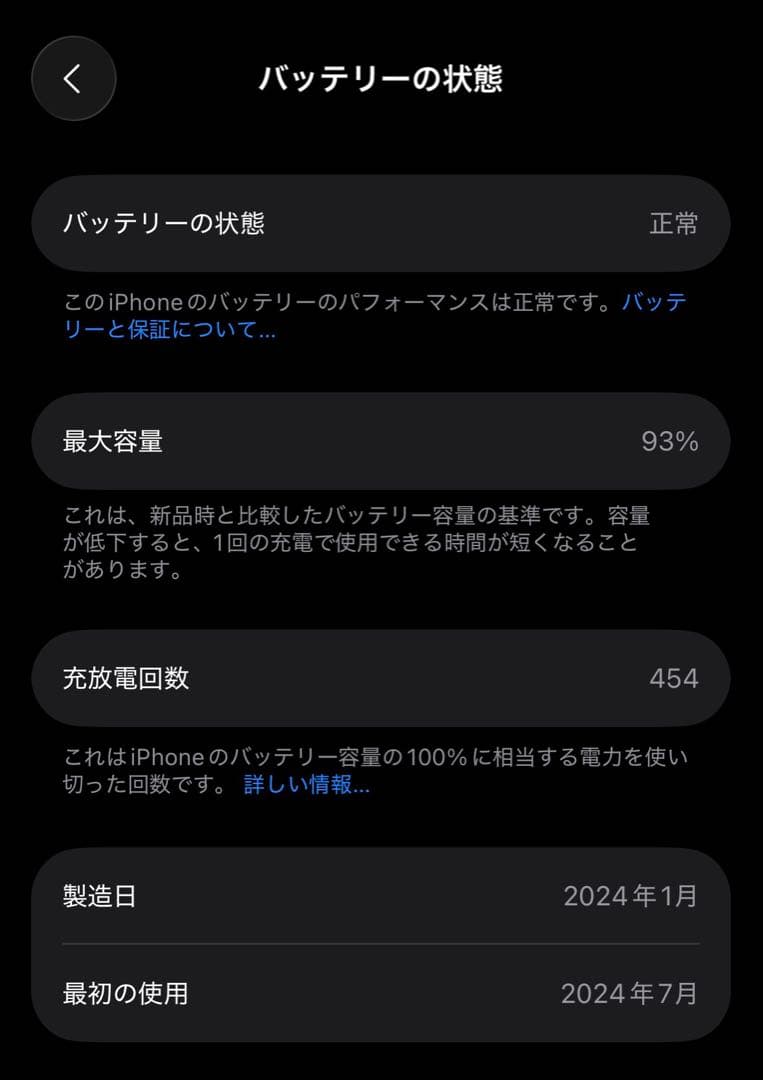The width and height of the screenshot is (763, 1080).
Task: Tap the 最大容量 capacity row
Action: coord(381,441)
